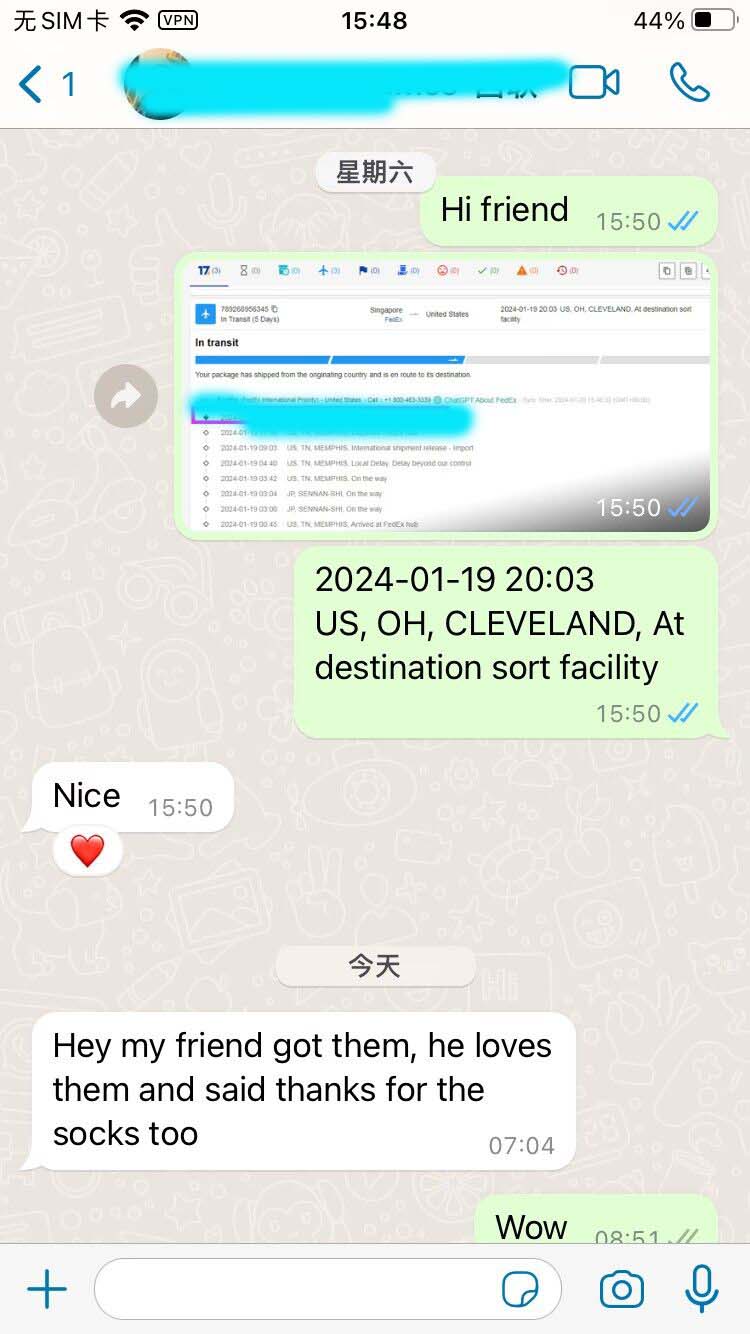
Task: View the heart reaction on Nice
Action: point(87,851)
